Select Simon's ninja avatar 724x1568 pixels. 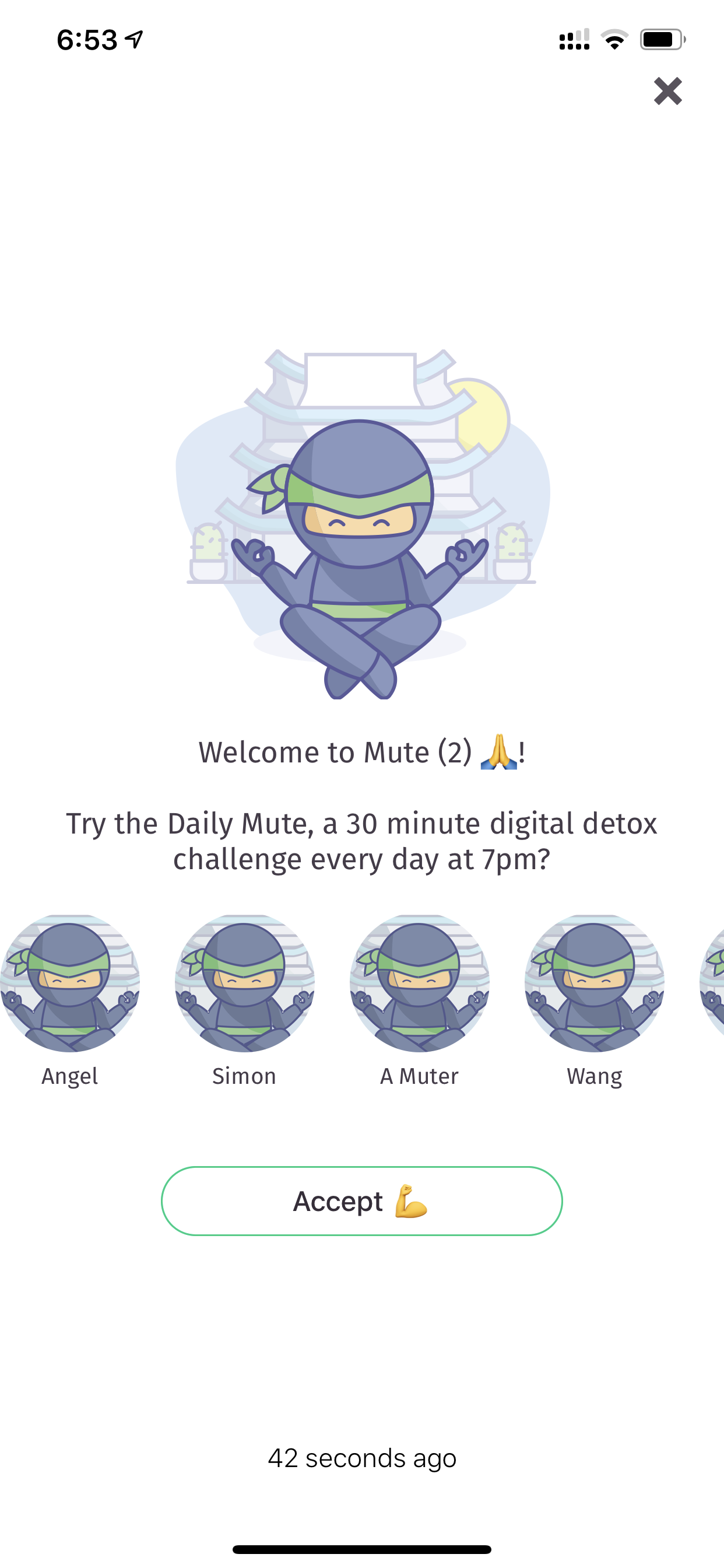coord(245,982)
